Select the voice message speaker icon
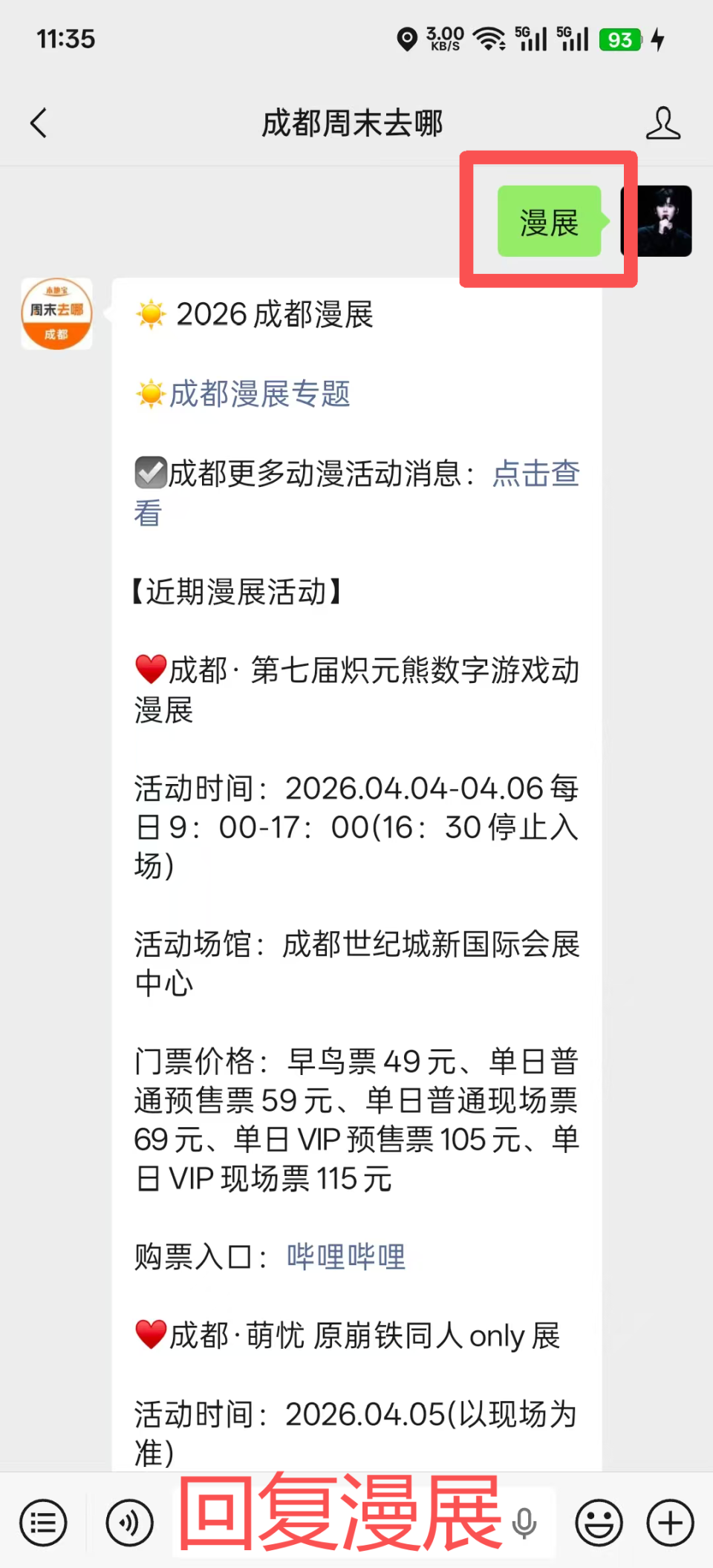713x1568 pixels. tap(129, 1520)
